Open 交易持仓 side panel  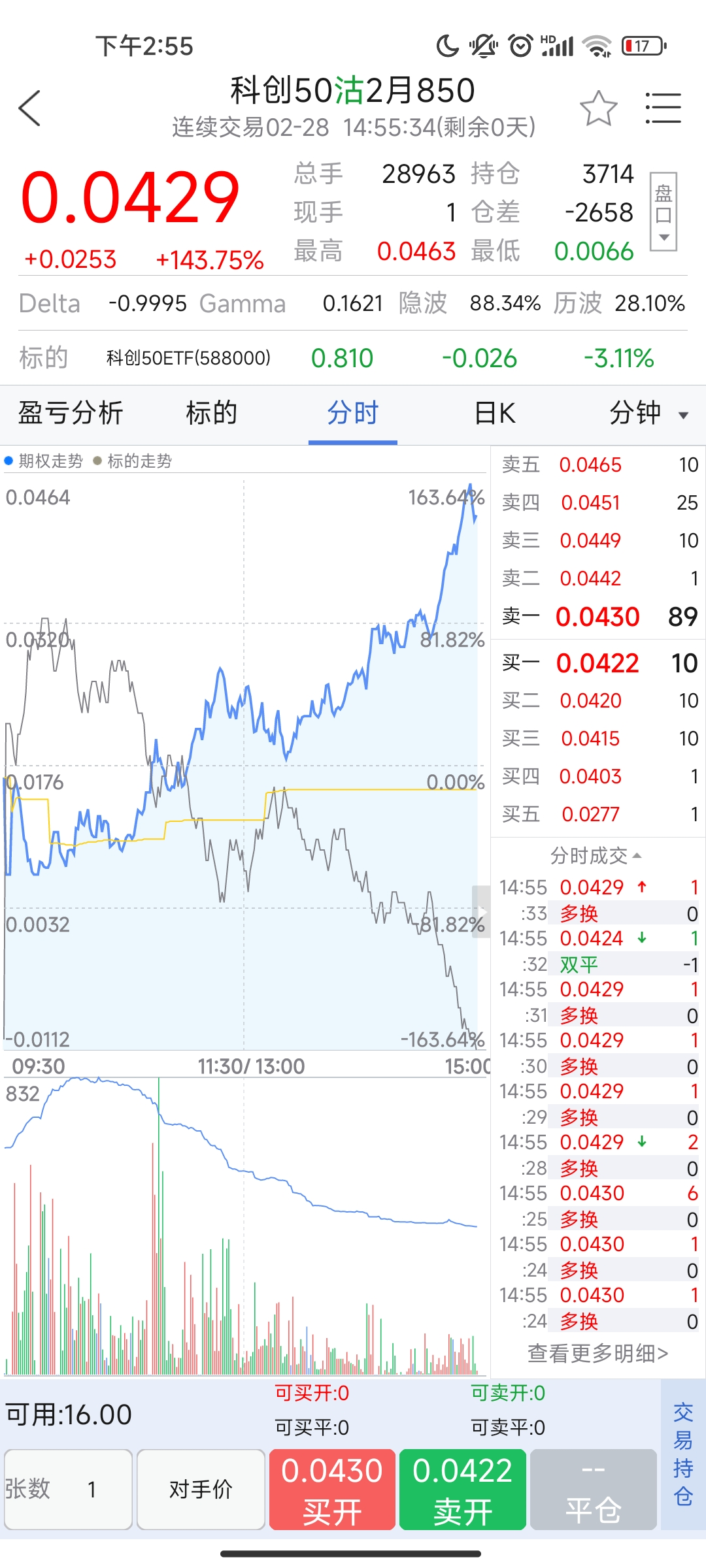click(x=683, y=1454)
